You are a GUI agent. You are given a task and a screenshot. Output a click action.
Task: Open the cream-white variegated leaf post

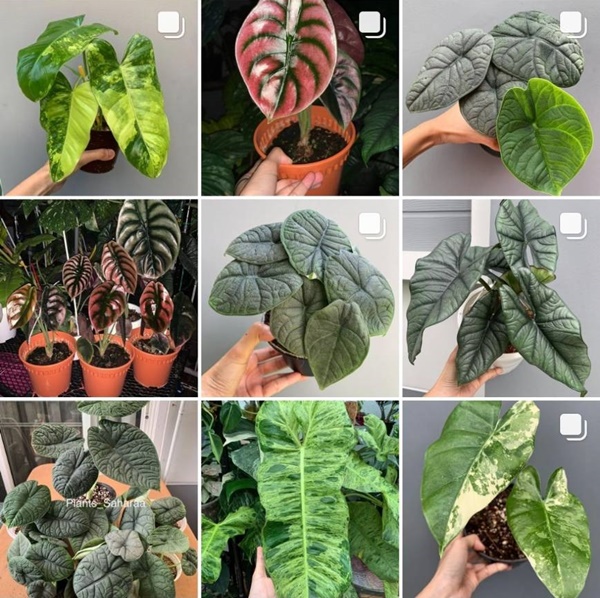click(x=500, y=499)
